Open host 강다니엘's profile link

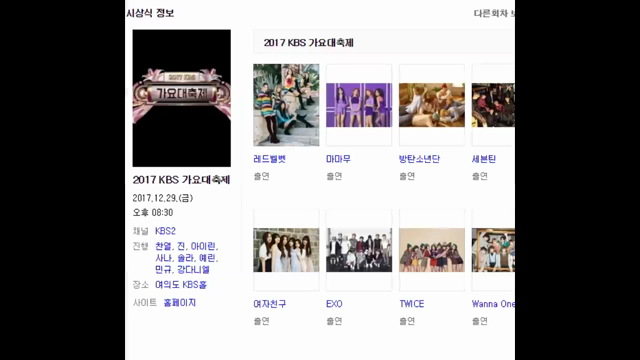pos(193,269)
